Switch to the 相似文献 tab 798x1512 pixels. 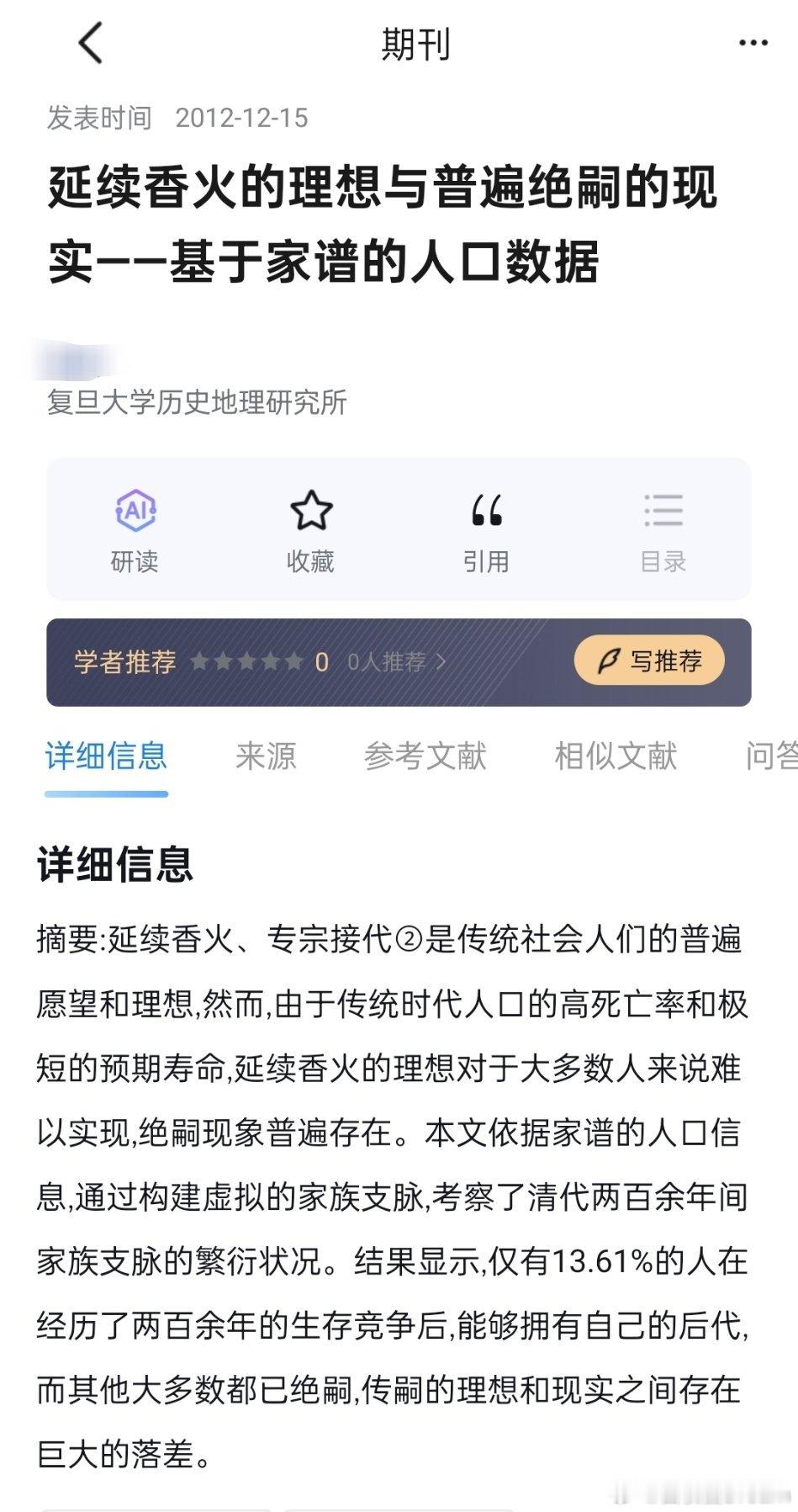616,756
